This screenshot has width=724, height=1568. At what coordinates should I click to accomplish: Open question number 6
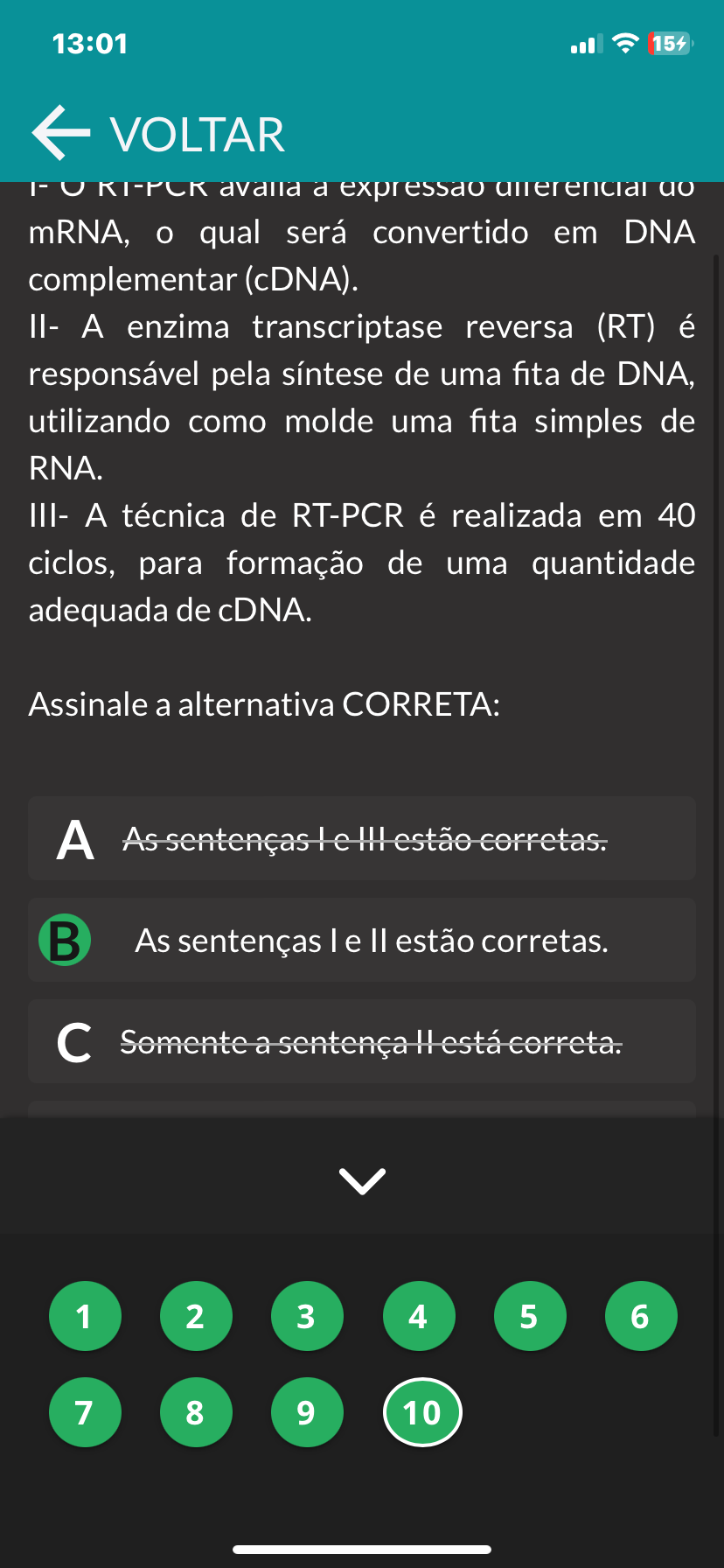click(640, 1316)
